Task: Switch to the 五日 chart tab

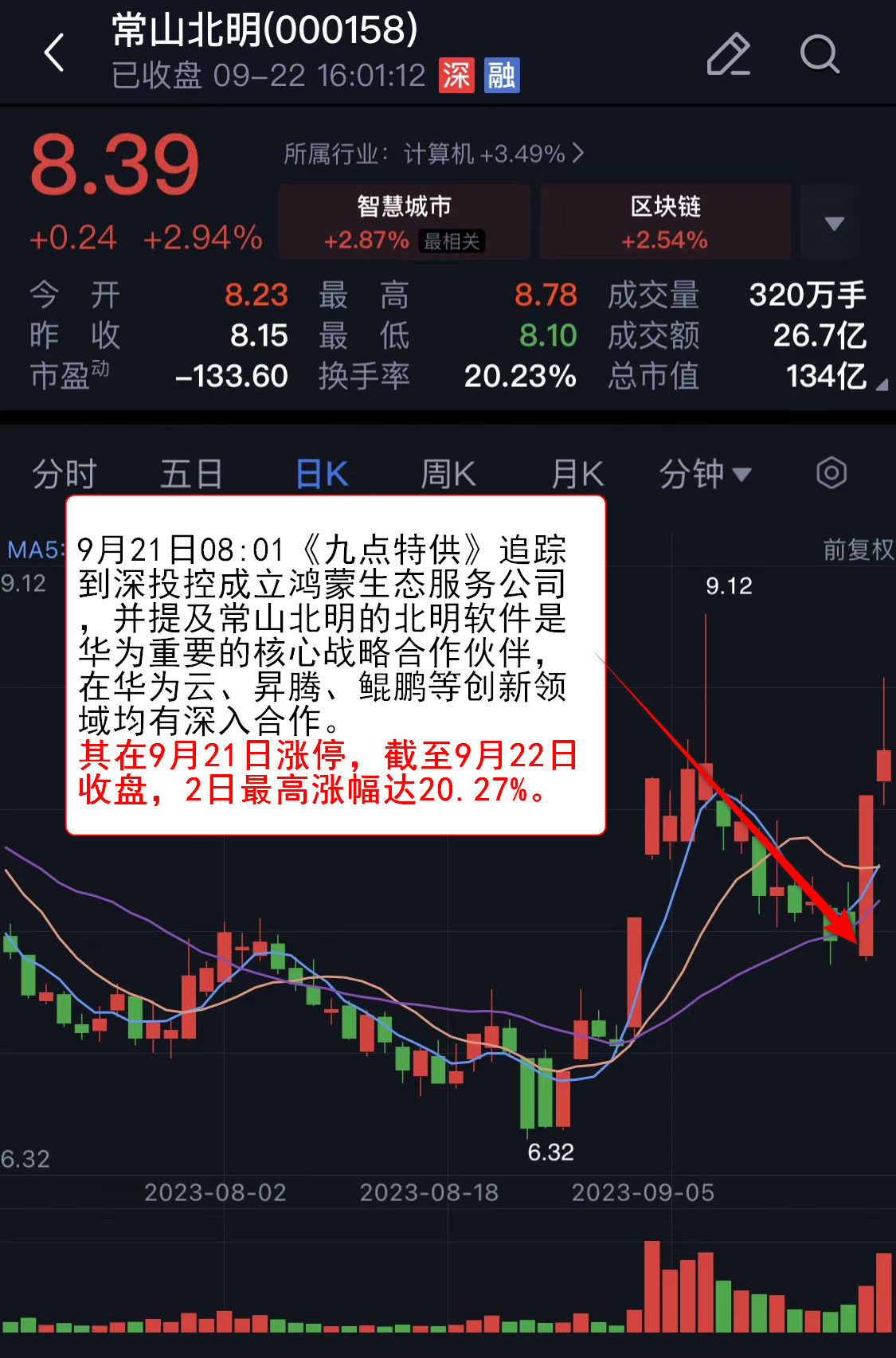Action: pyautogui.click(x=191, y=474)
